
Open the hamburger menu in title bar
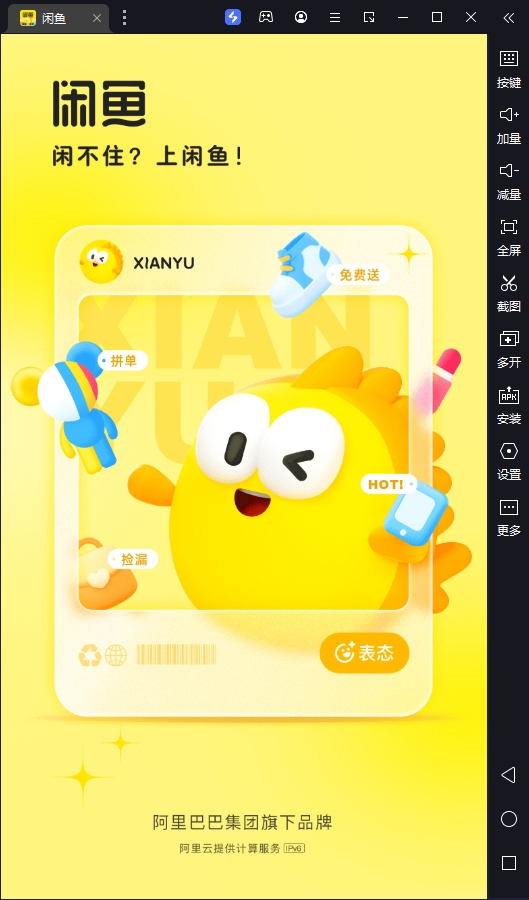[335, 18]
